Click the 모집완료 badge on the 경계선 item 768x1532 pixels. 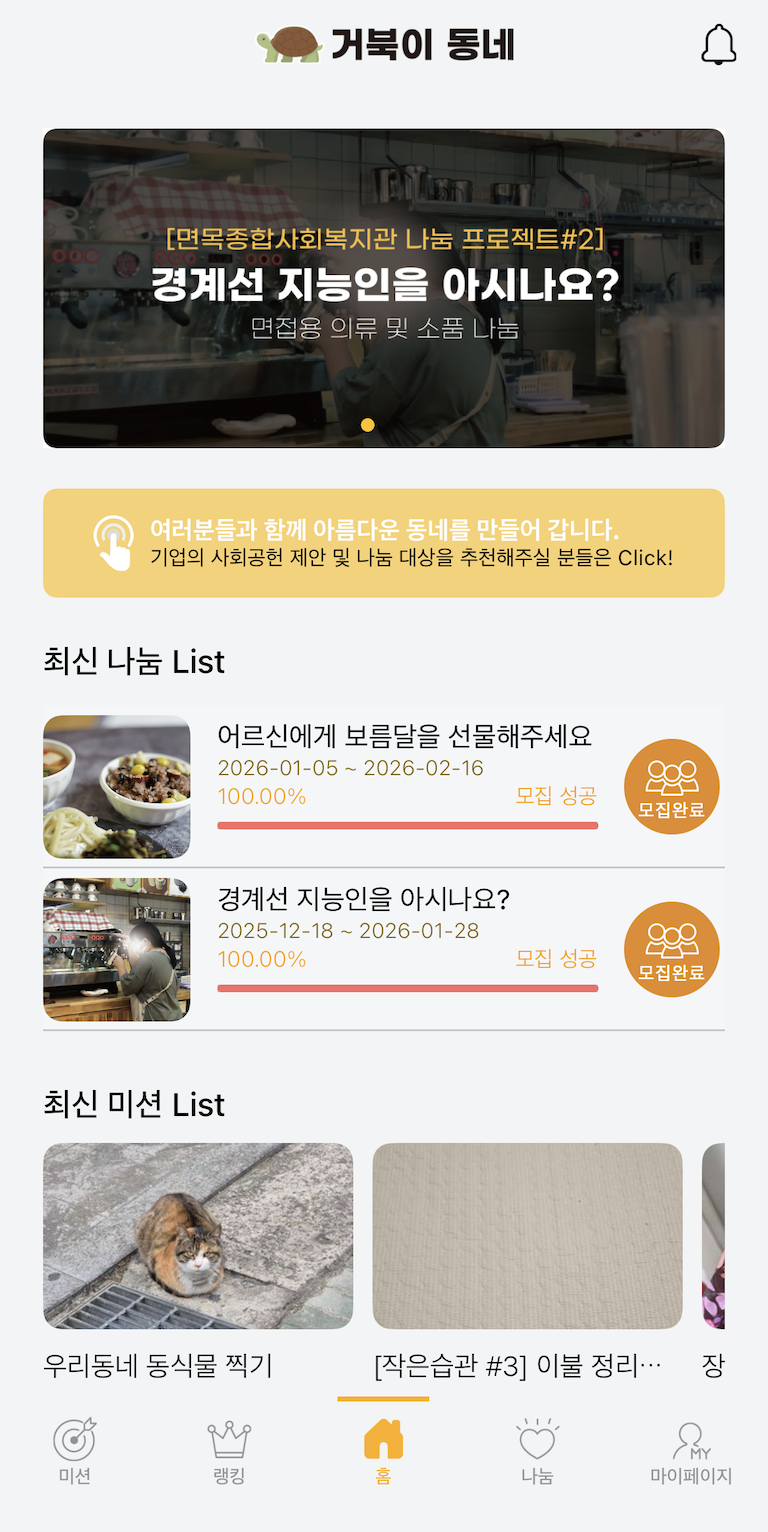point(671,949)
